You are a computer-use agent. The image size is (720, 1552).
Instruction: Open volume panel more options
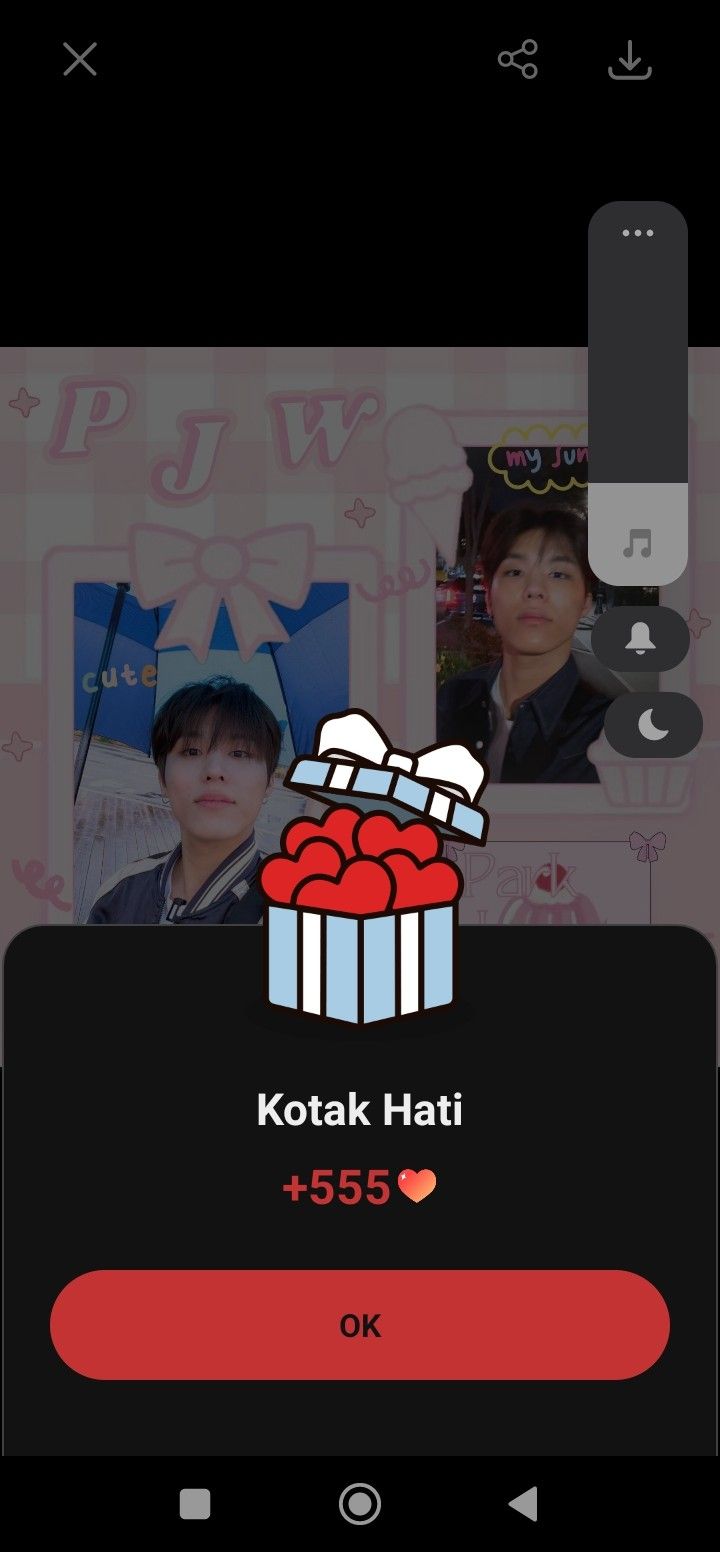[x=637, y=233]
